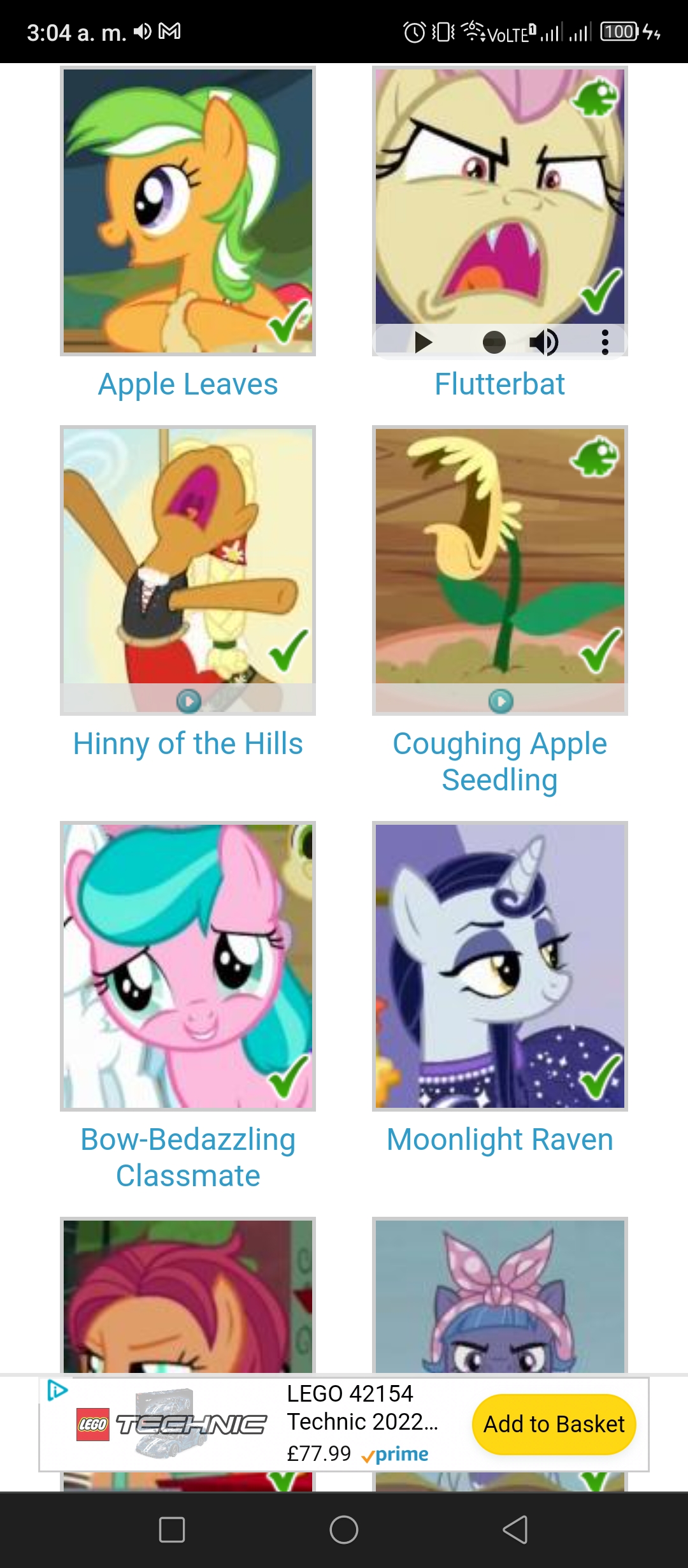Screen dimensions: 688x1568
Task: Open recent apps from the navigation bar
Action: point(172,1530)
